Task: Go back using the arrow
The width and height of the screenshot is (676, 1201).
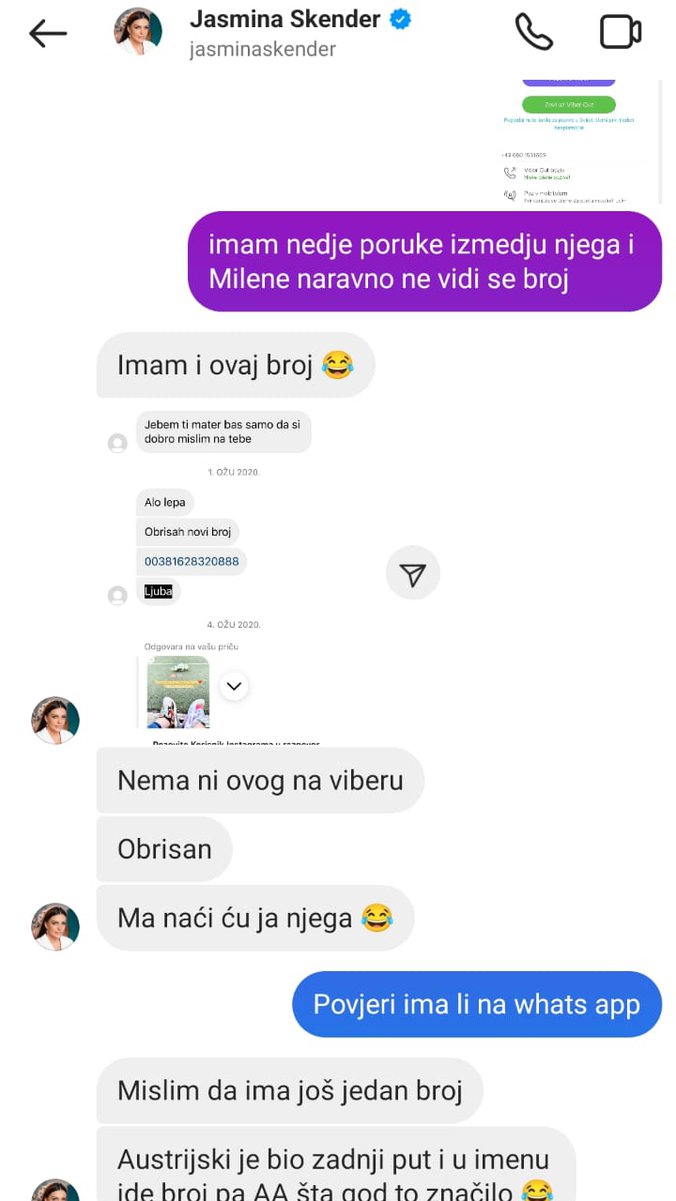Action: tap(48, 33)
